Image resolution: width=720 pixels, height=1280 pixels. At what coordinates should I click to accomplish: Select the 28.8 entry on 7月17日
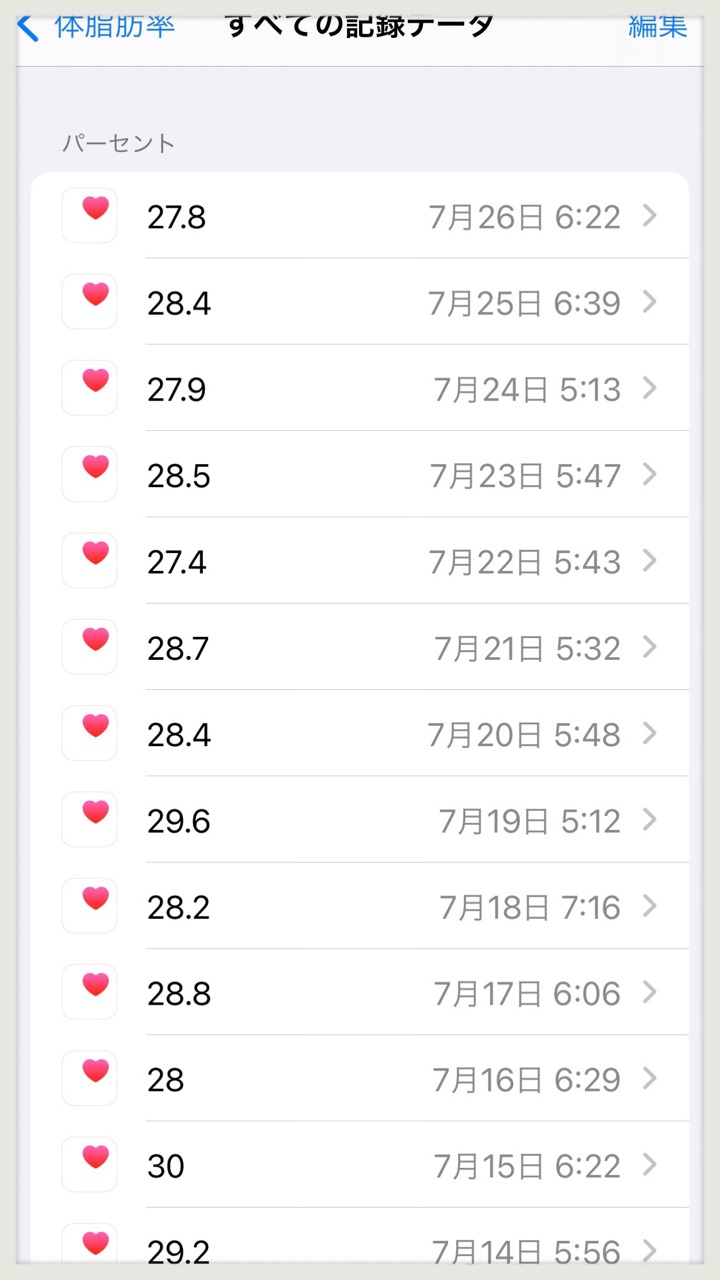360,992
